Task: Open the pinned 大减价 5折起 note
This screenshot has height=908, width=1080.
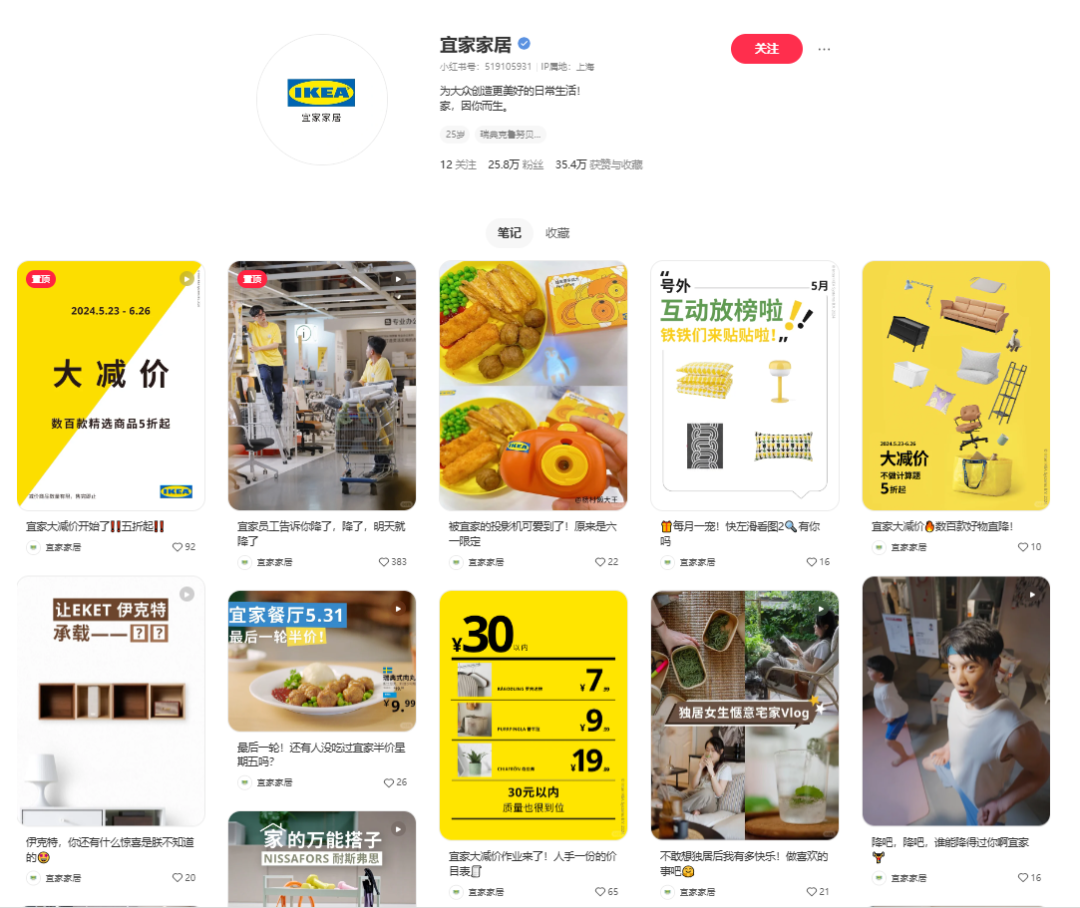Action: point(110,385)
